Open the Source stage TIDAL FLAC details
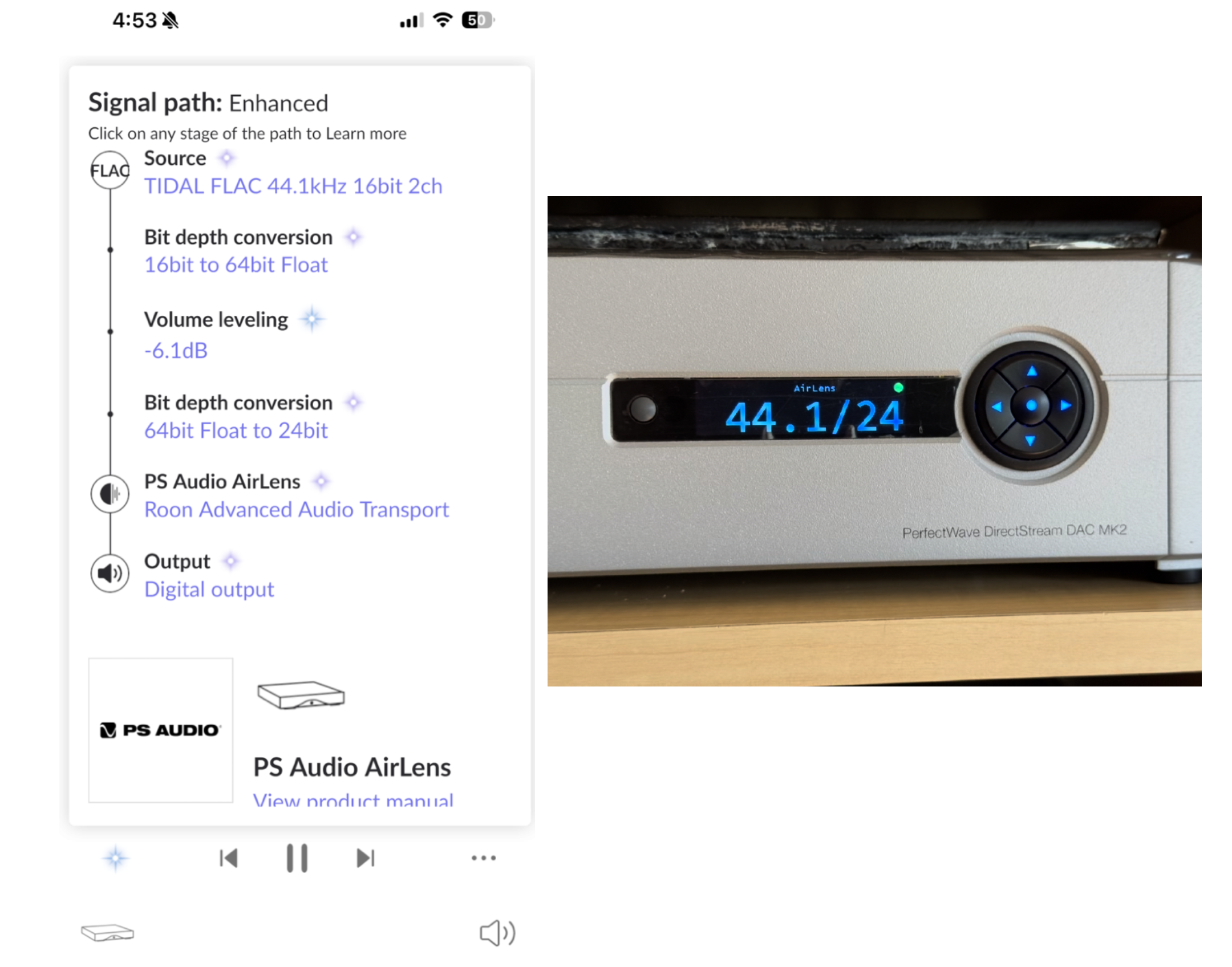 [293, 186]
